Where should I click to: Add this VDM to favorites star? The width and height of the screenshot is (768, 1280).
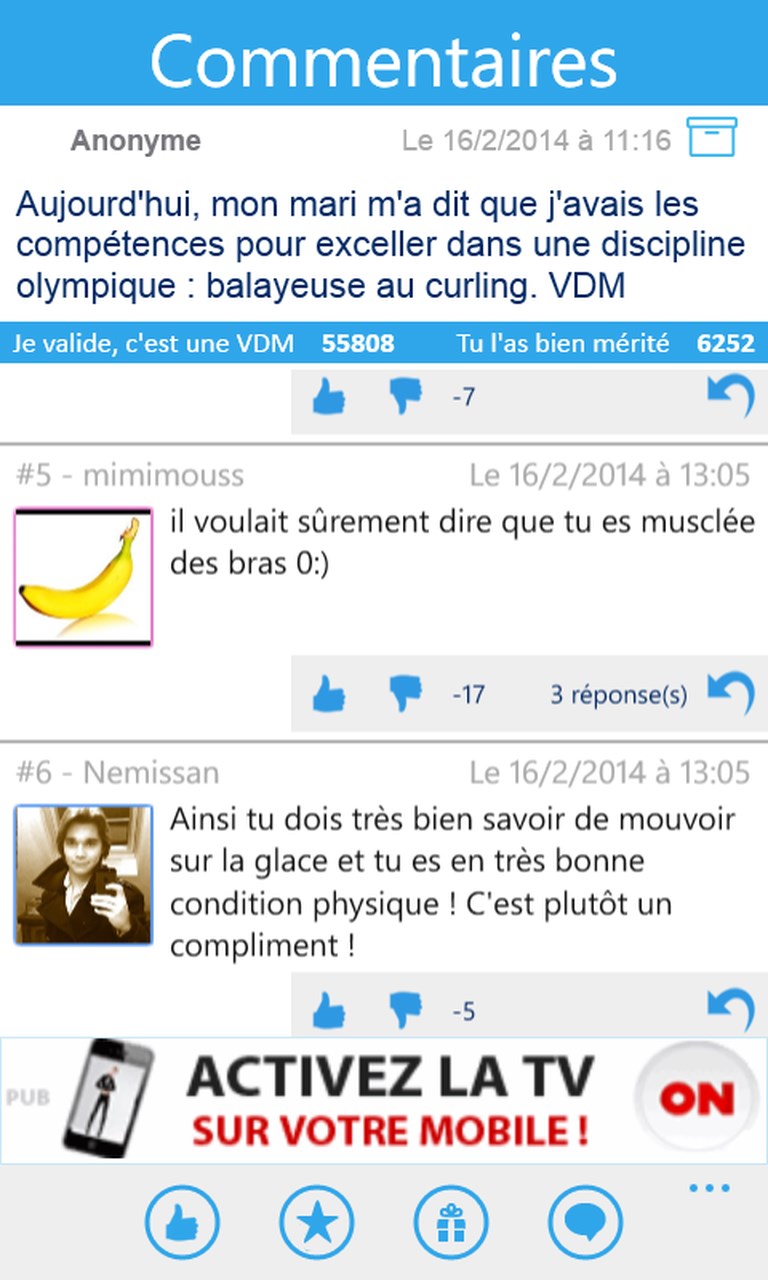tap(317, 1221)
